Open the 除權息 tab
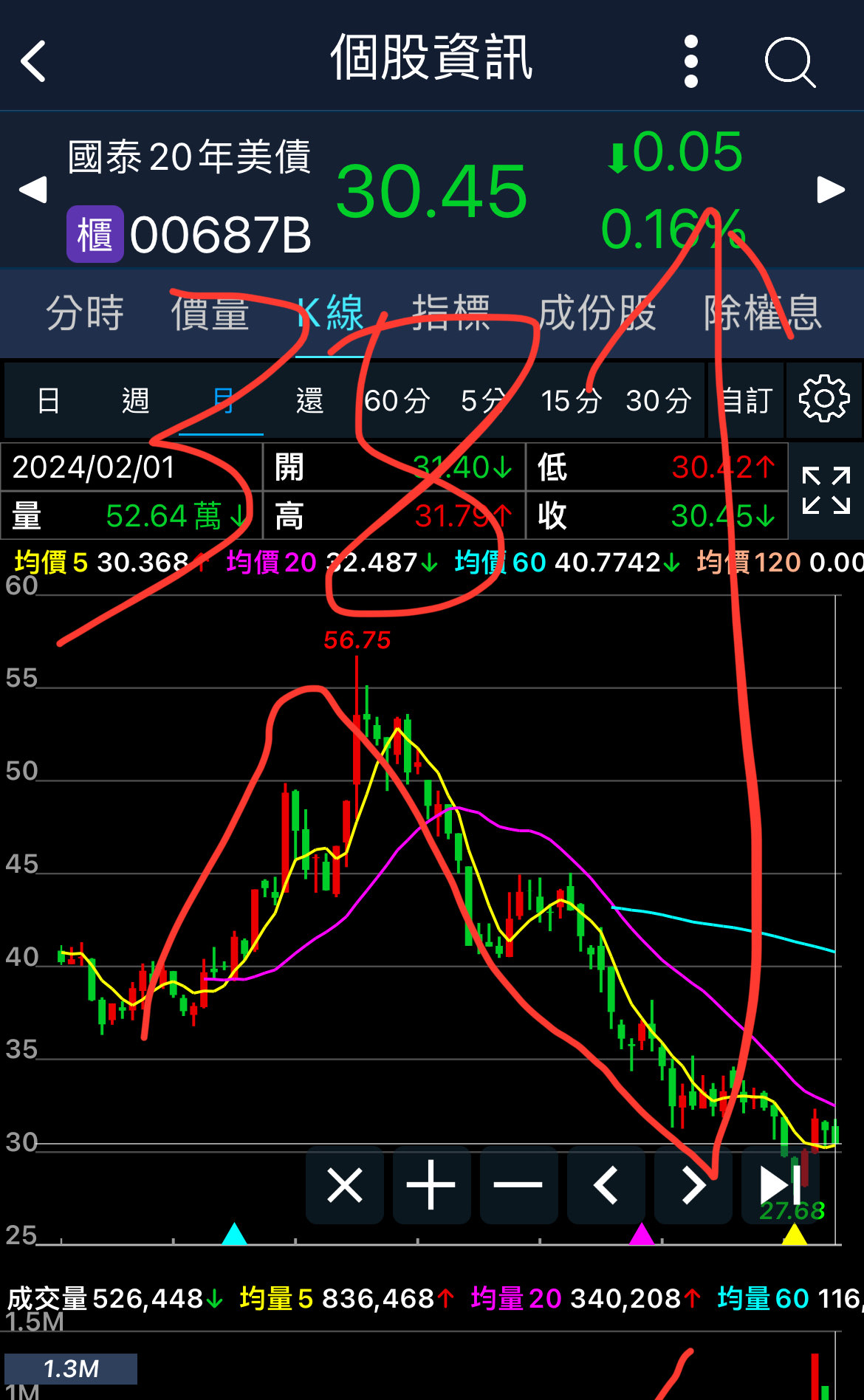This screenshot has height=1400, width=864. 762,313
